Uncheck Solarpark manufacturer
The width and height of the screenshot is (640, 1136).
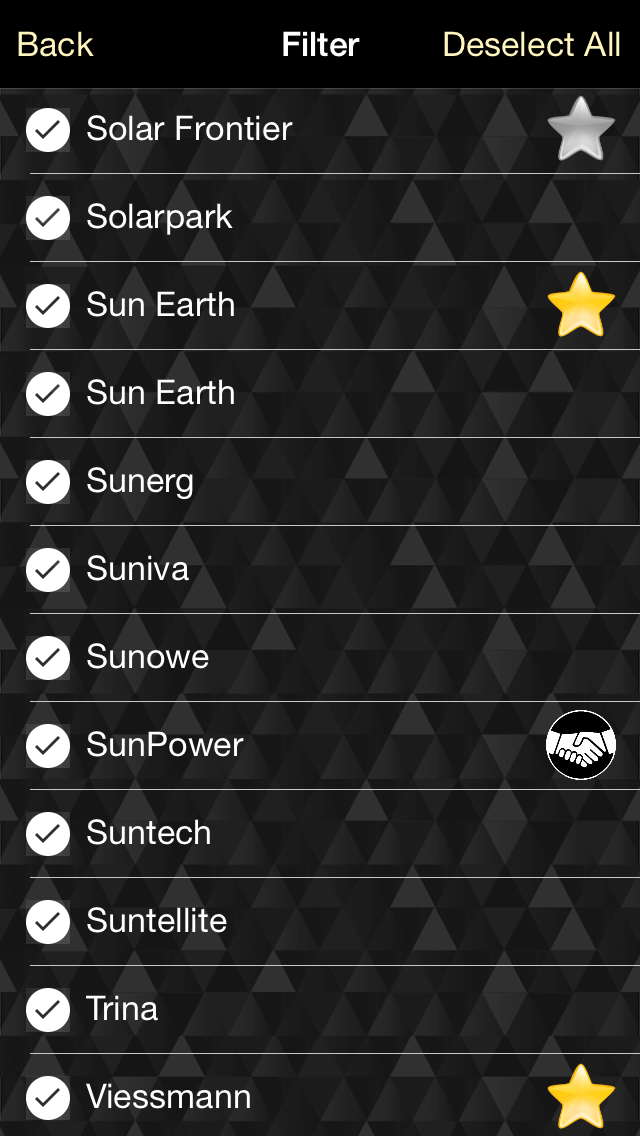point(48,217)
